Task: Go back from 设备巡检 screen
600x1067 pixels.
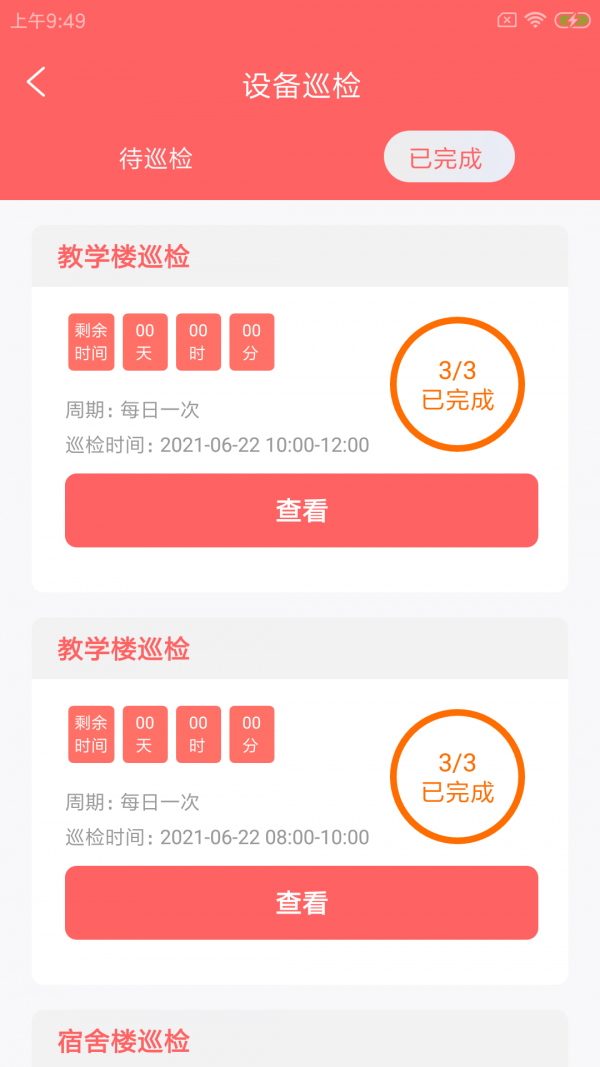Action: (37, 82)
